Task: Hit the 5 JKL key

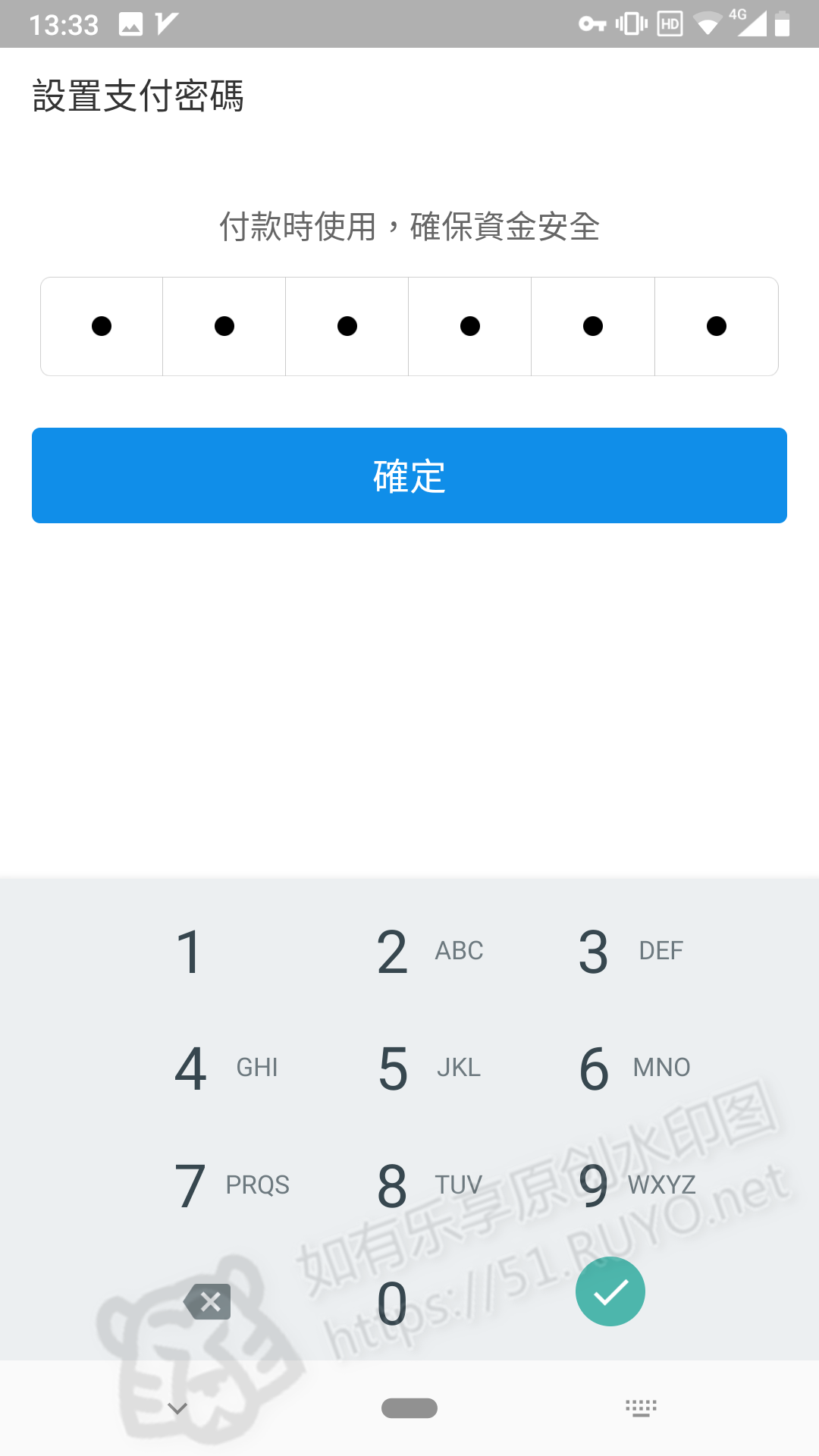Action: [x=409, y=1068]
